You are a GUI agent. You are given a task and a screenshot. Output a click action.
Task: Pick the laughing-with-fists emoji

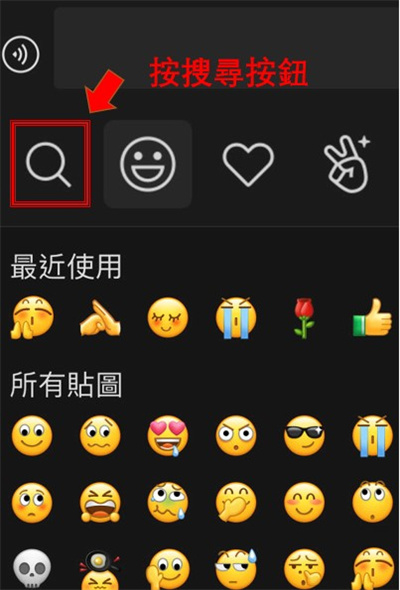point(100,502)
